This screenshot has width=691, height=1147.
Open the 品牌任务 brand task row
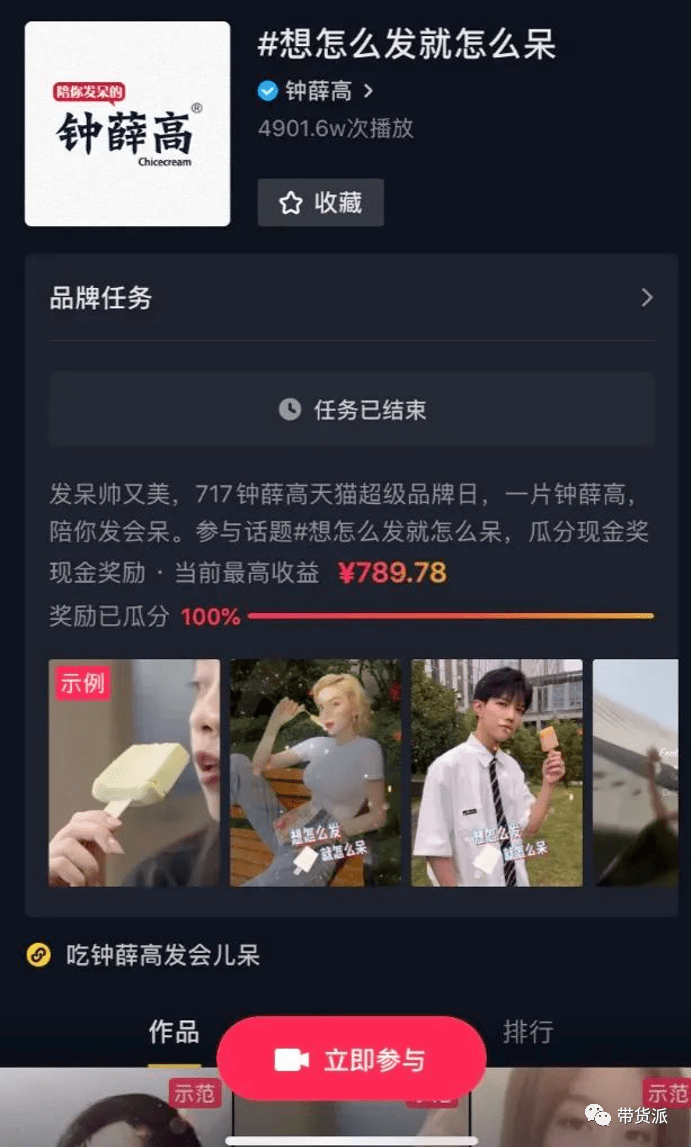pos(351,298)
